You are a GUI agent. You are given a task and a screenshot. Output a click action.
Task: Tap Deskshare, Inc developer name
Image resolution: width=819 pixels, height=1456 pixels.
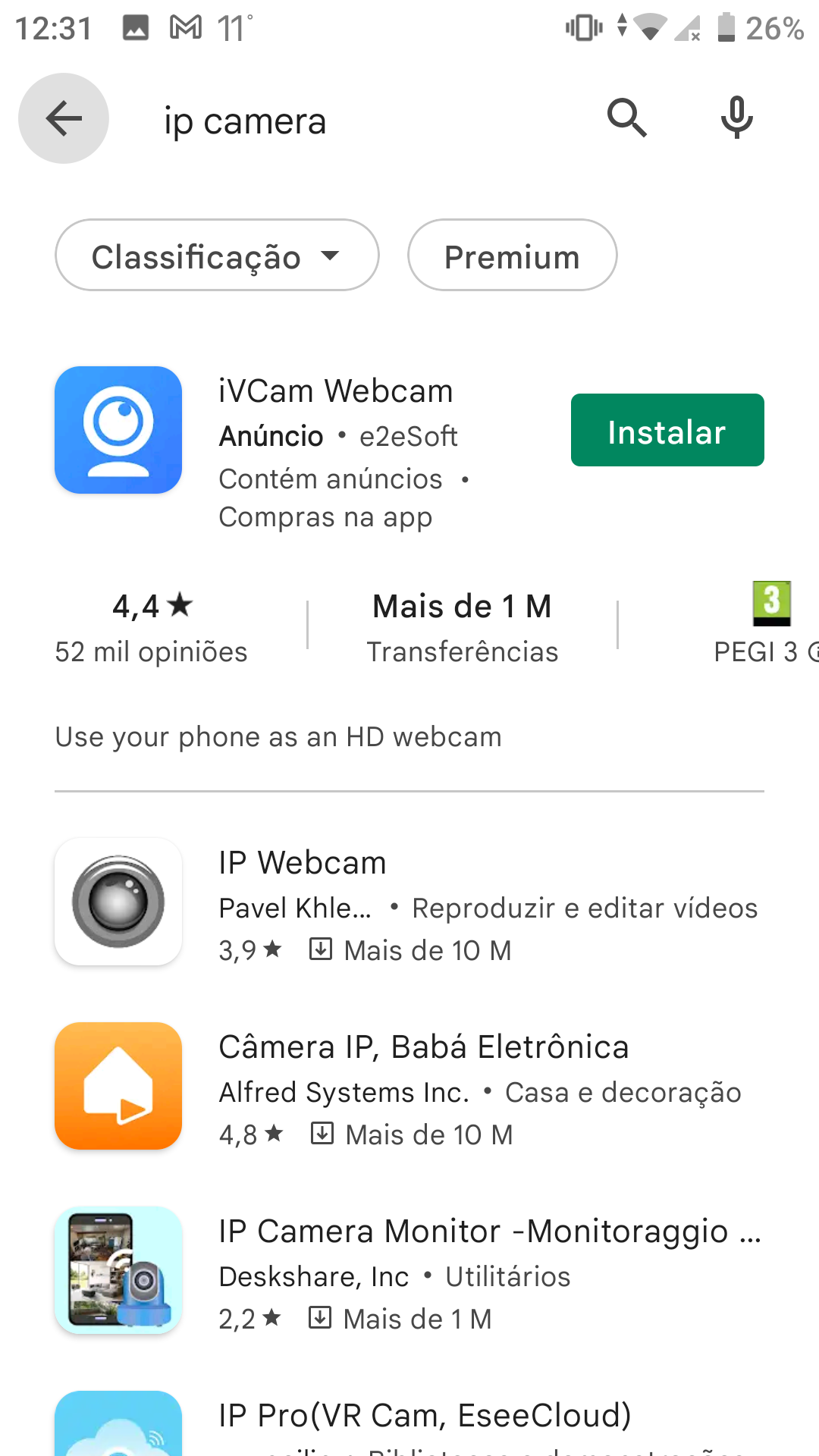(x=312, y=1276)
